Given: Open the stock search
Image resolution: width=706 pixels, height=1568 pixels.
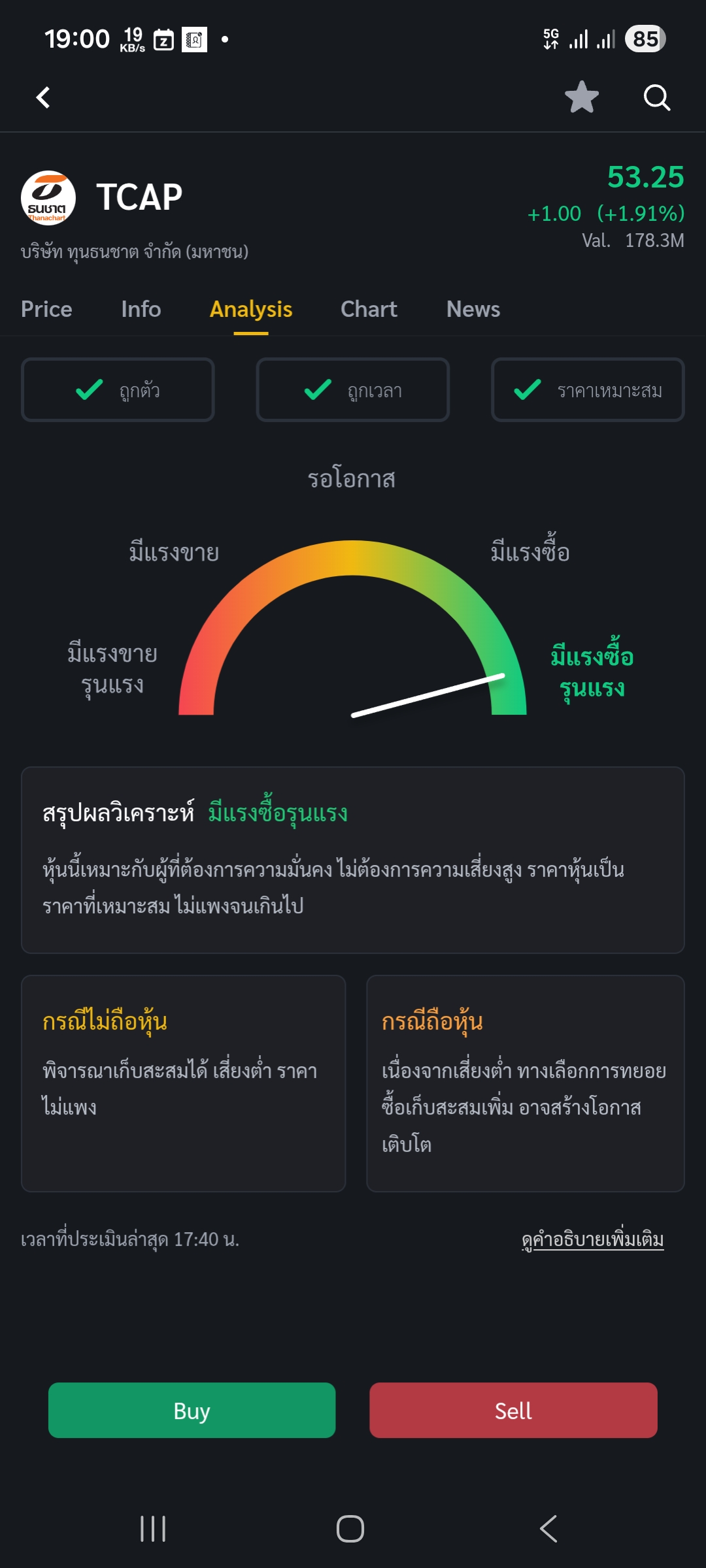Looking at the screenshot, I should [x=658, y=98].
